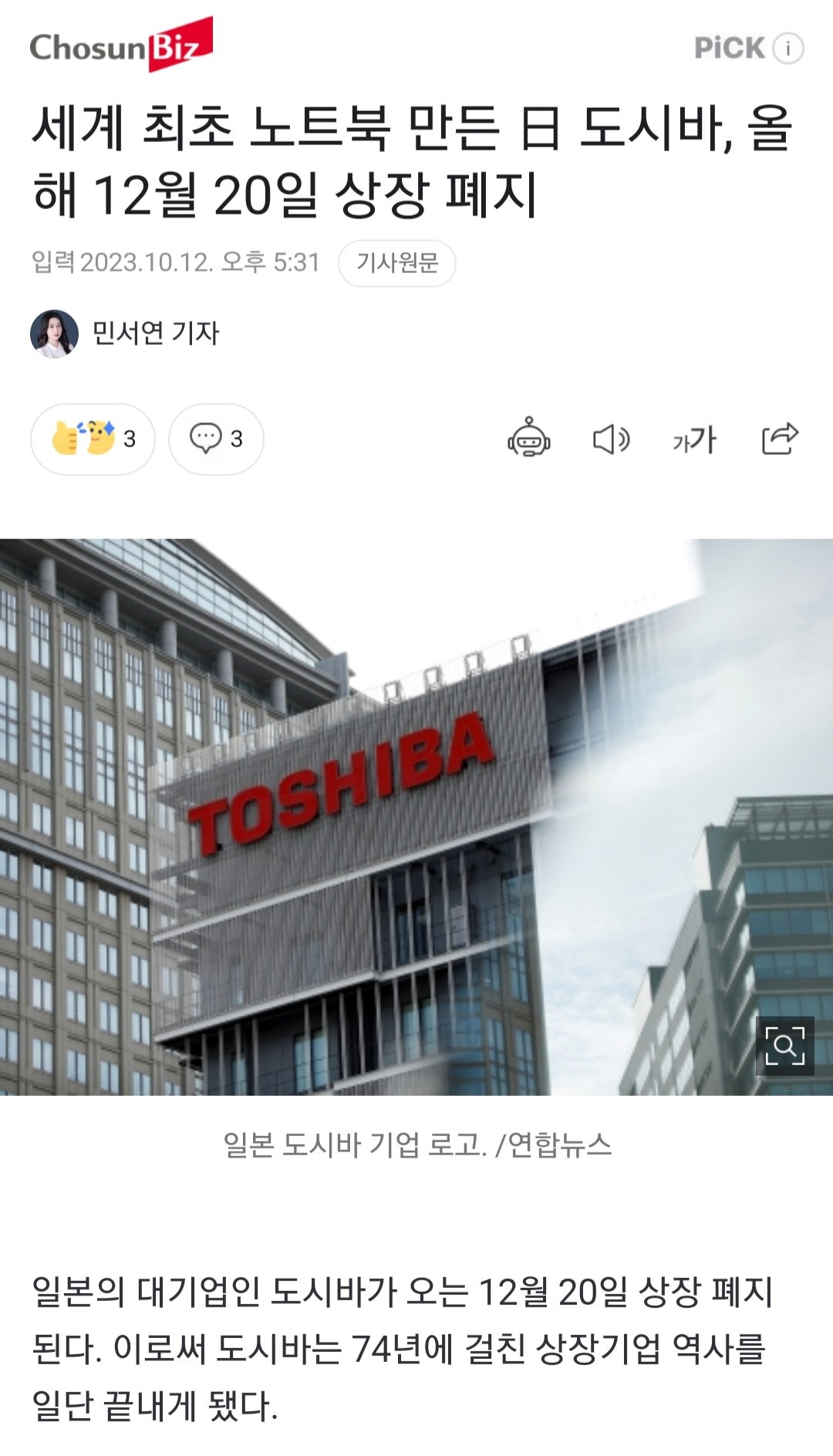The image size is (833, 1456).
Task: Change the article font size
Action: coord(694,440)
